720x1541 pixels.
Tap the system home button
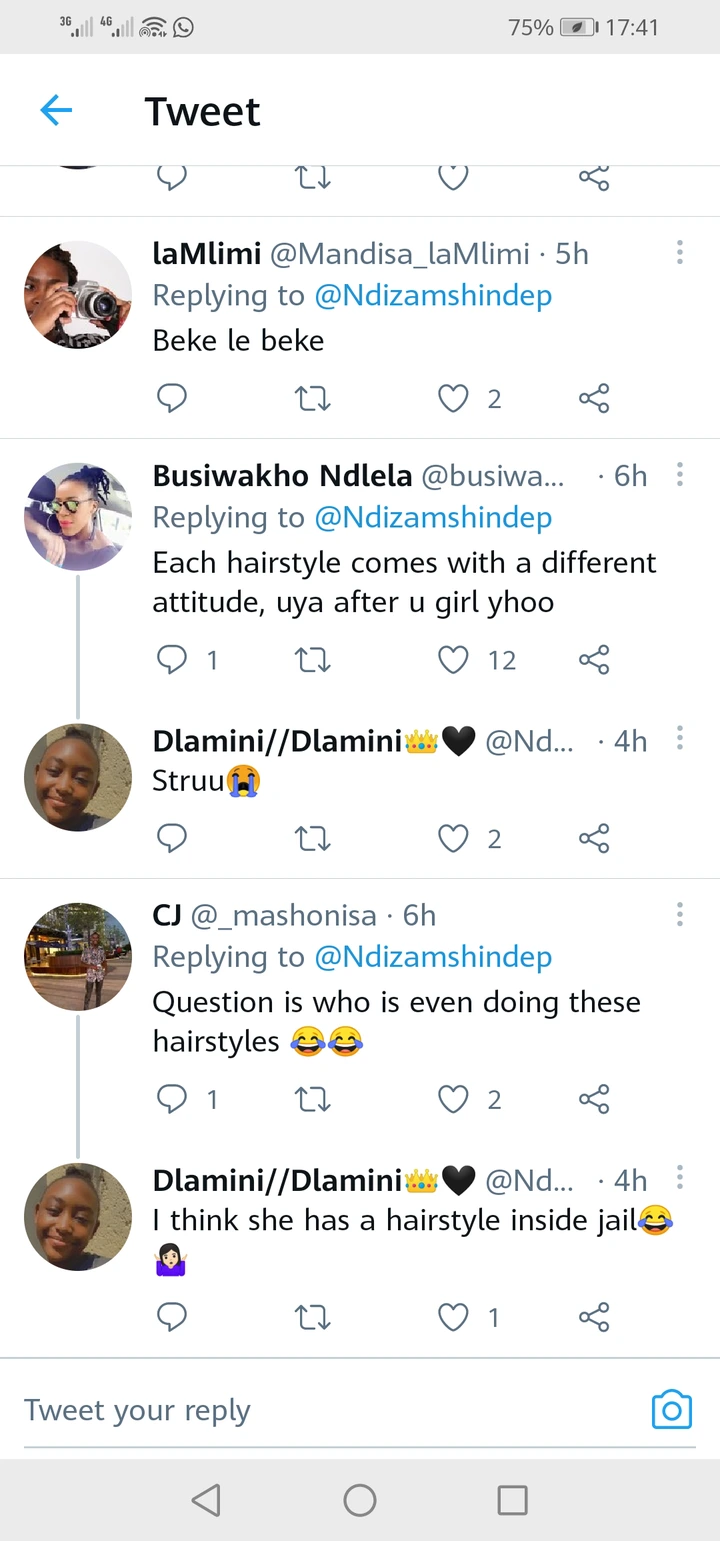pos(360,1500)
